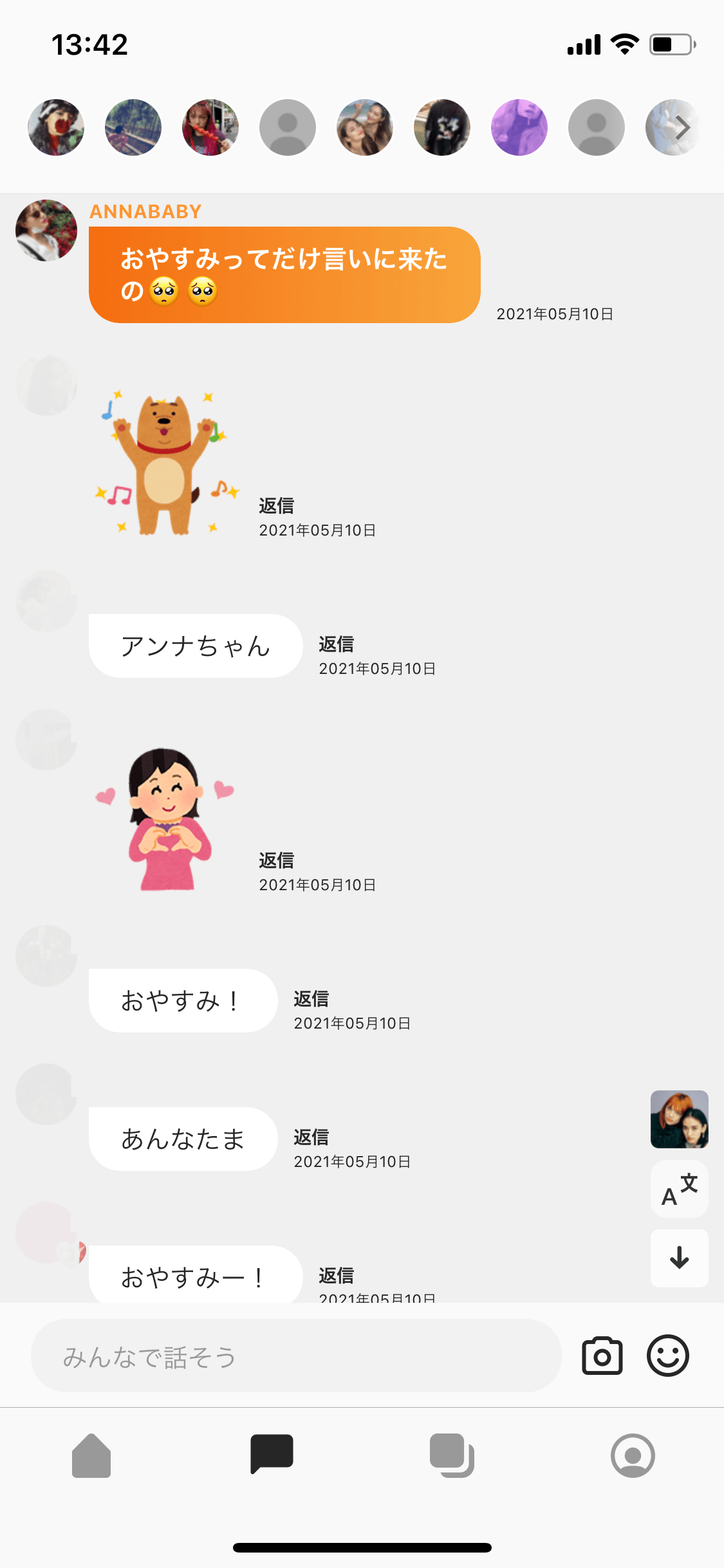This screenshot has width=724, height=1568.
Task: Show more members with the right chevron
Action: 682,127
